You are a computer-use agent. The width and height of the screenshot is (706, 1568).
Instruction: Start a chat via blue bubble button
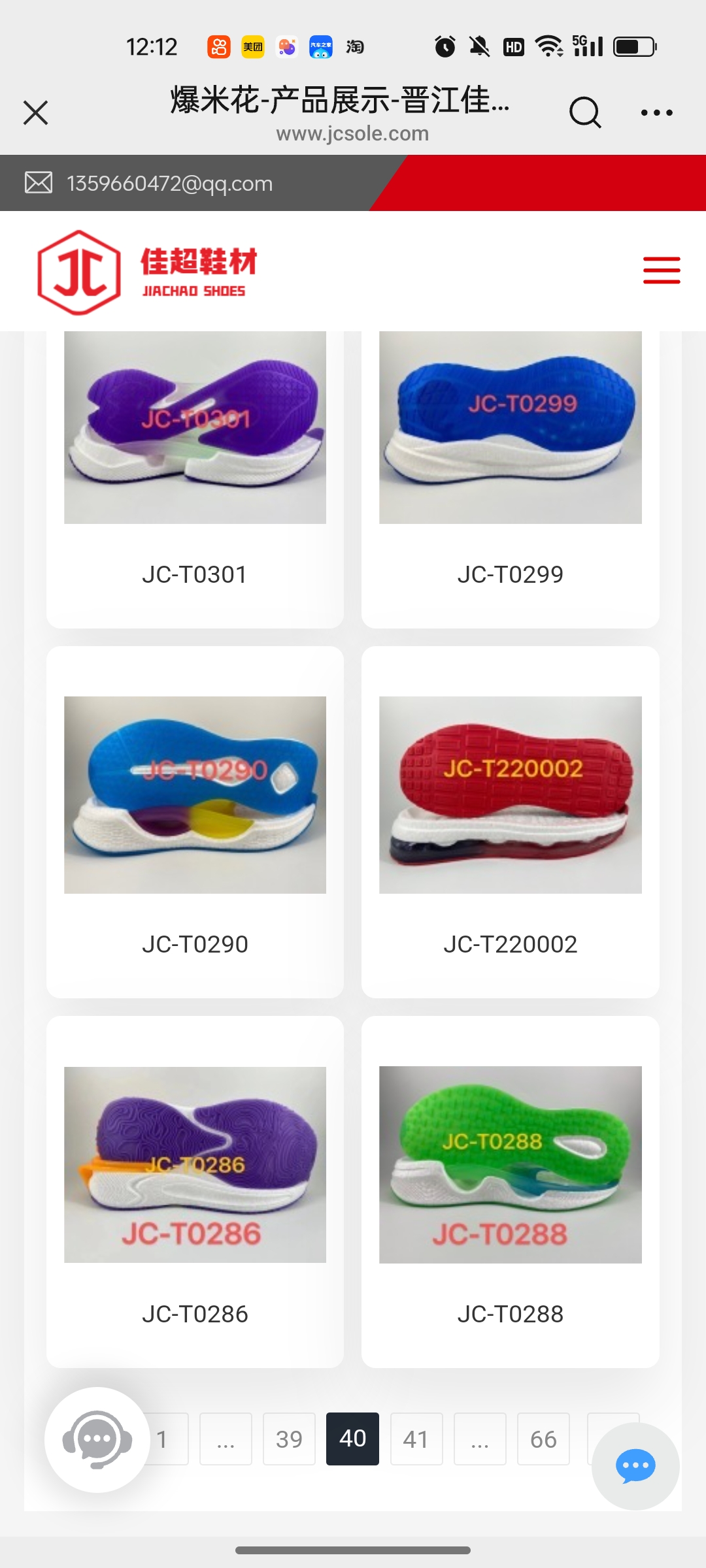635,1467
